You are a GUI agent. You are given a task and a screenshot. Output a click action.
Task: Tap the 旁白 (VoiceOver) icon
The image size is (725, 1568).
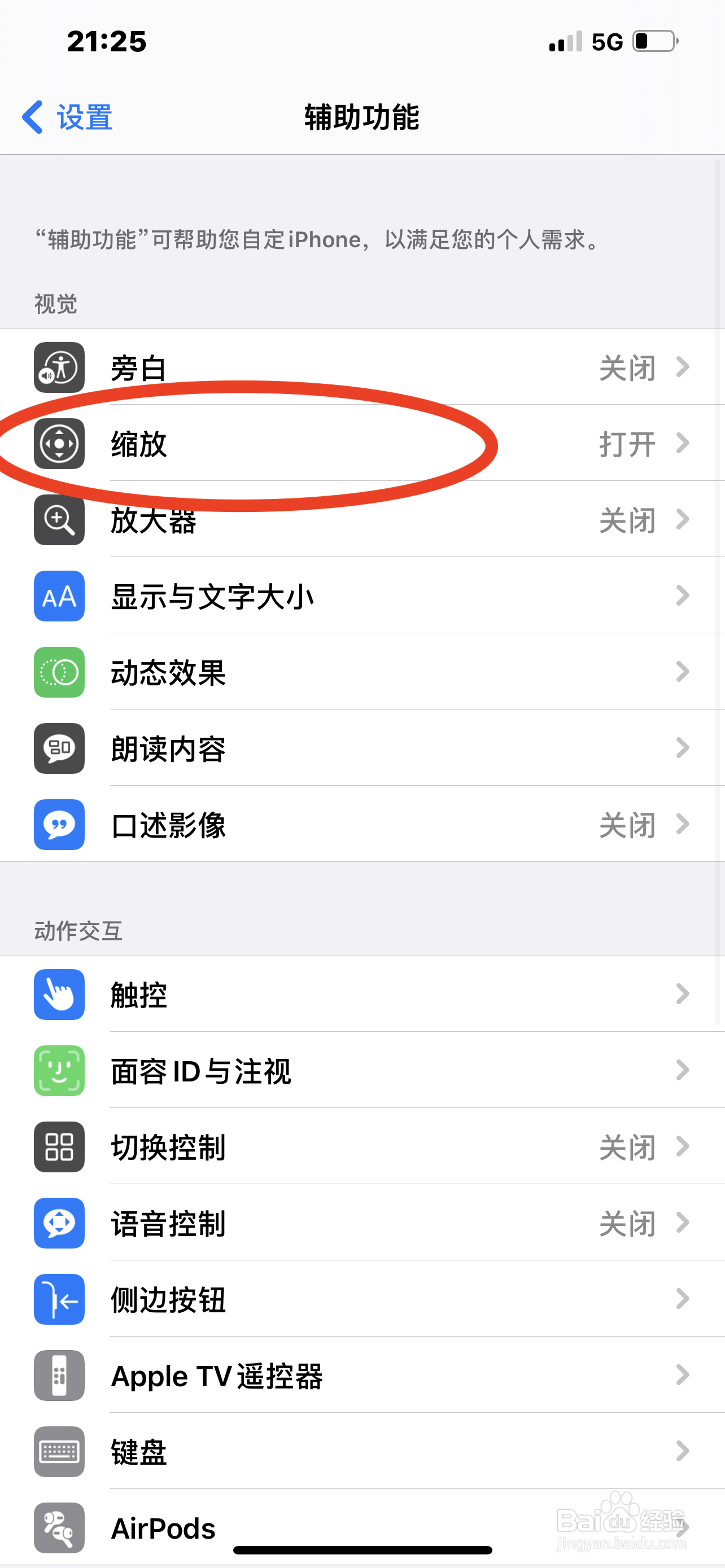tap(58, 368)
